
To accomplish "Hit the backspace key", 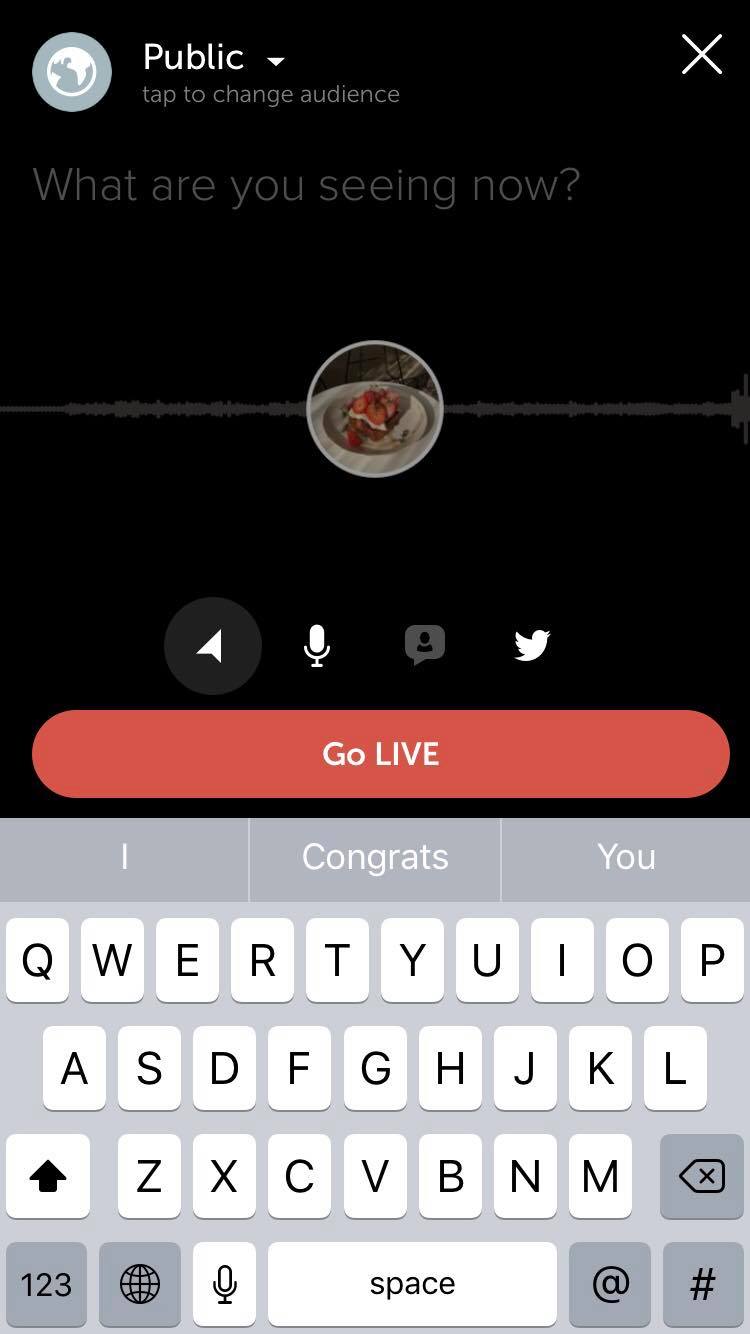I will [702, 1177].
